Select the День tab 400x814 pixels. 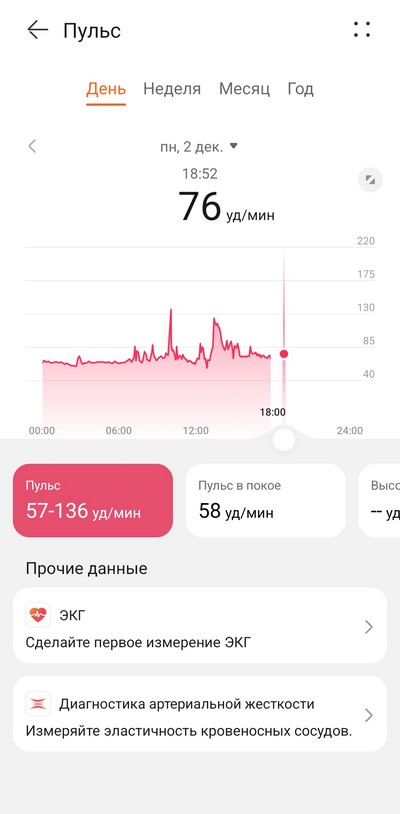(106, 89)
